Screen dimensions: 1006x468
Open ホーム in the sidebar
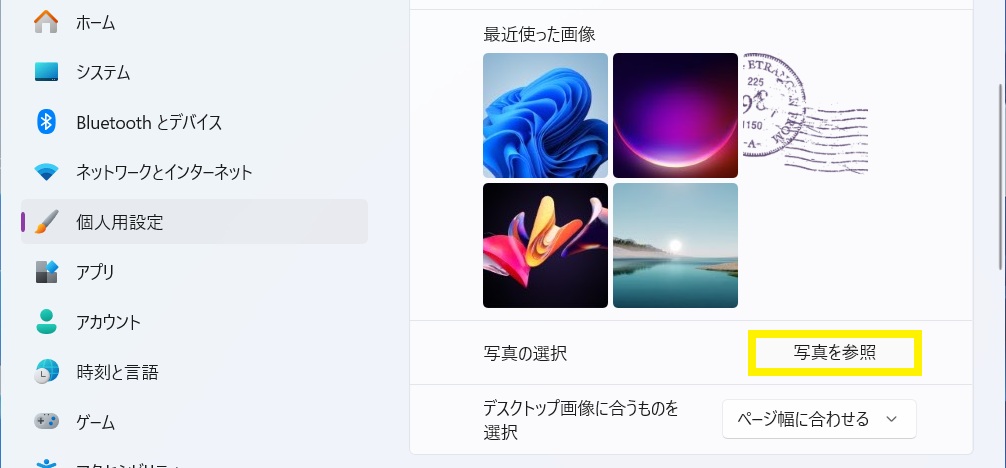pyautogui.click(x=95, y=22)
